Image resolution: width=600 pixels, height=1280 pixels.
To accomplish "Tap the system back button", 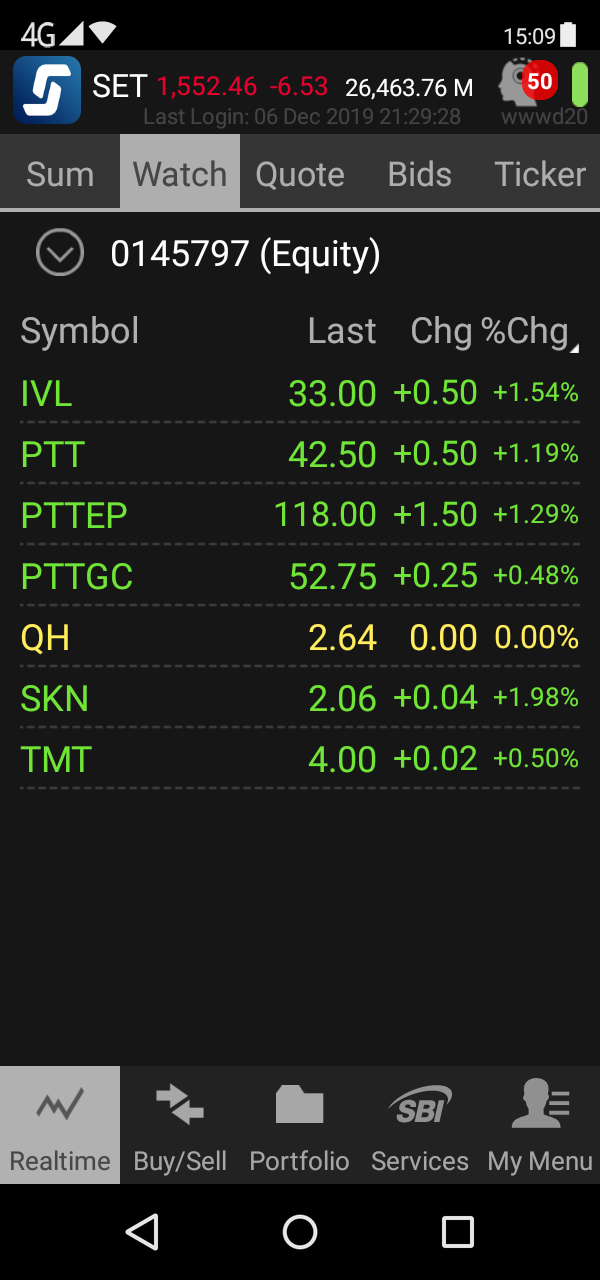I will 143,1232.
